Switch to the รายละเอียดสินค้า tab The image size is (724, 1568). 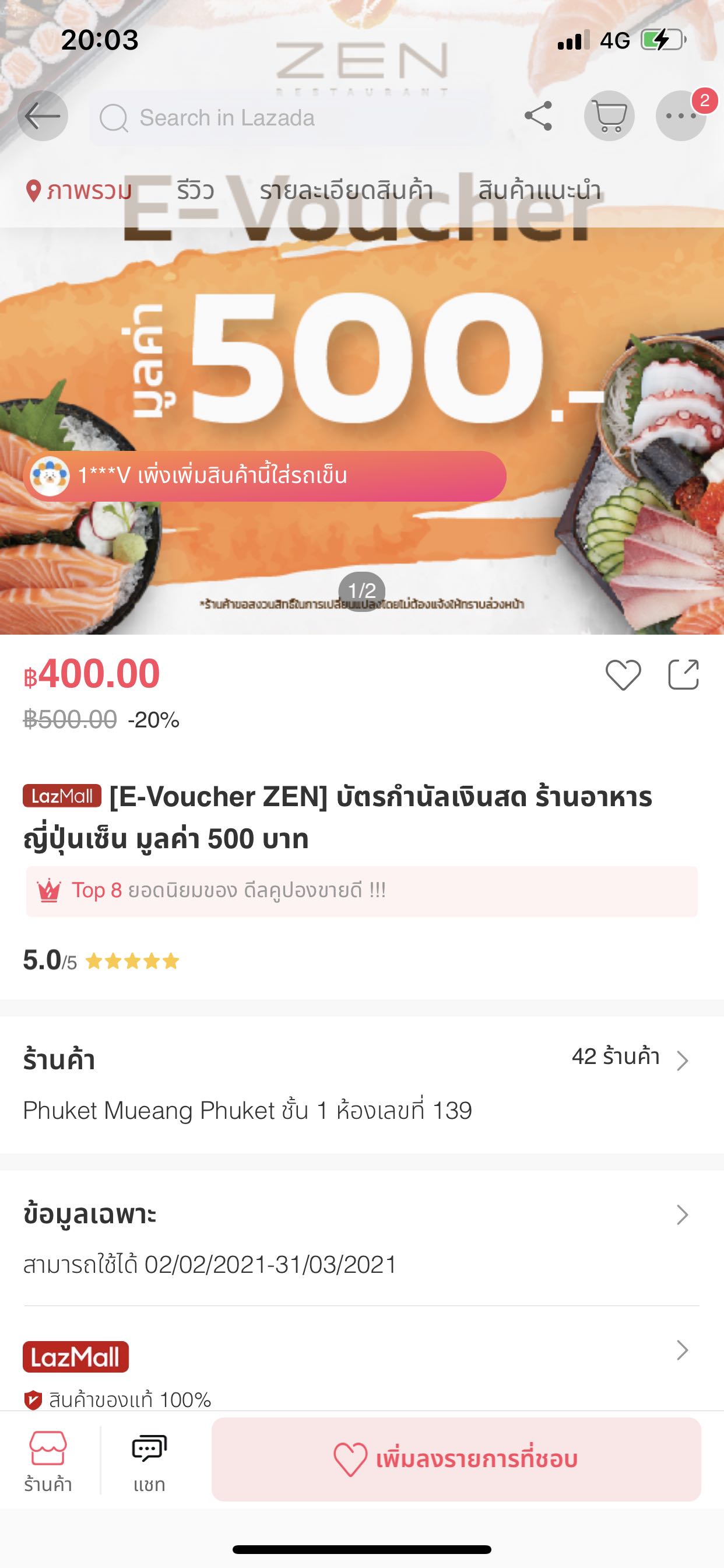click(x=346, y=191)
